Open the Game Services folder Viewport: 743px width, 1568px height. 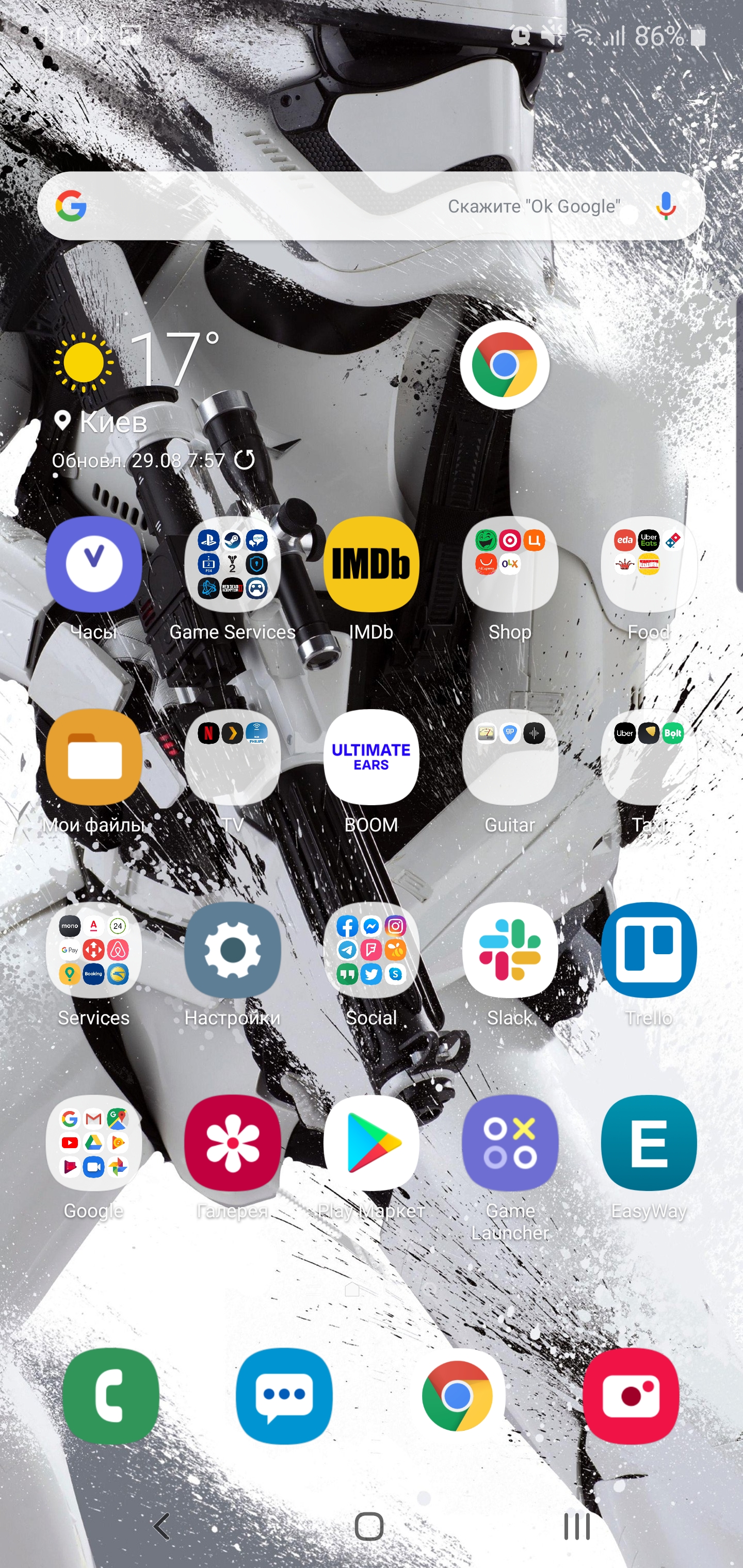pyautogui.click(x=233, y=564)
